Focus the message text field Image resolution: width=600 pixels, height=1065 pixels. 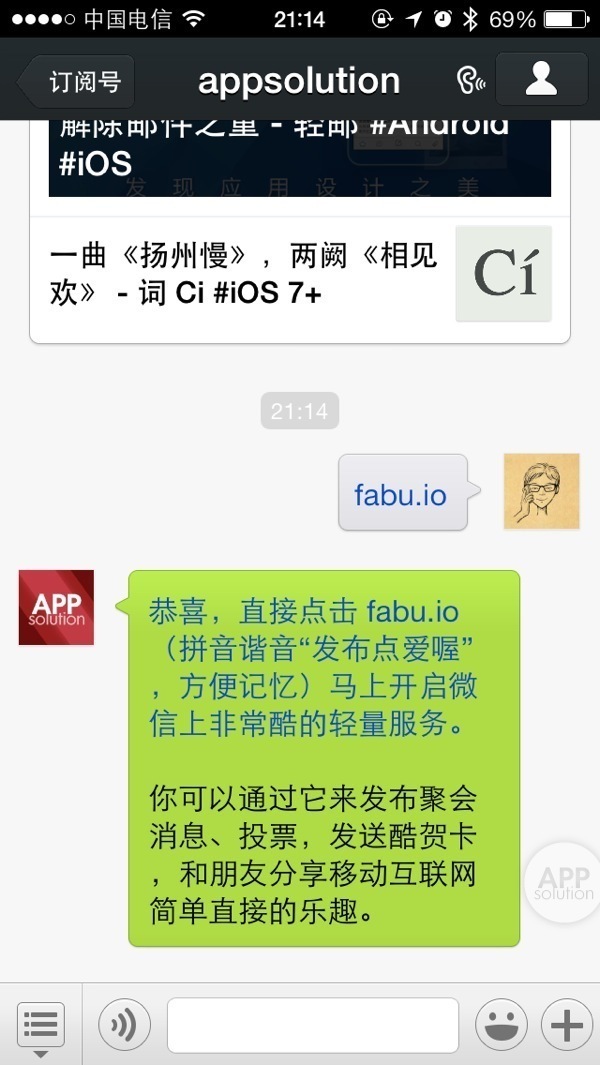[x=312, y=1026]
